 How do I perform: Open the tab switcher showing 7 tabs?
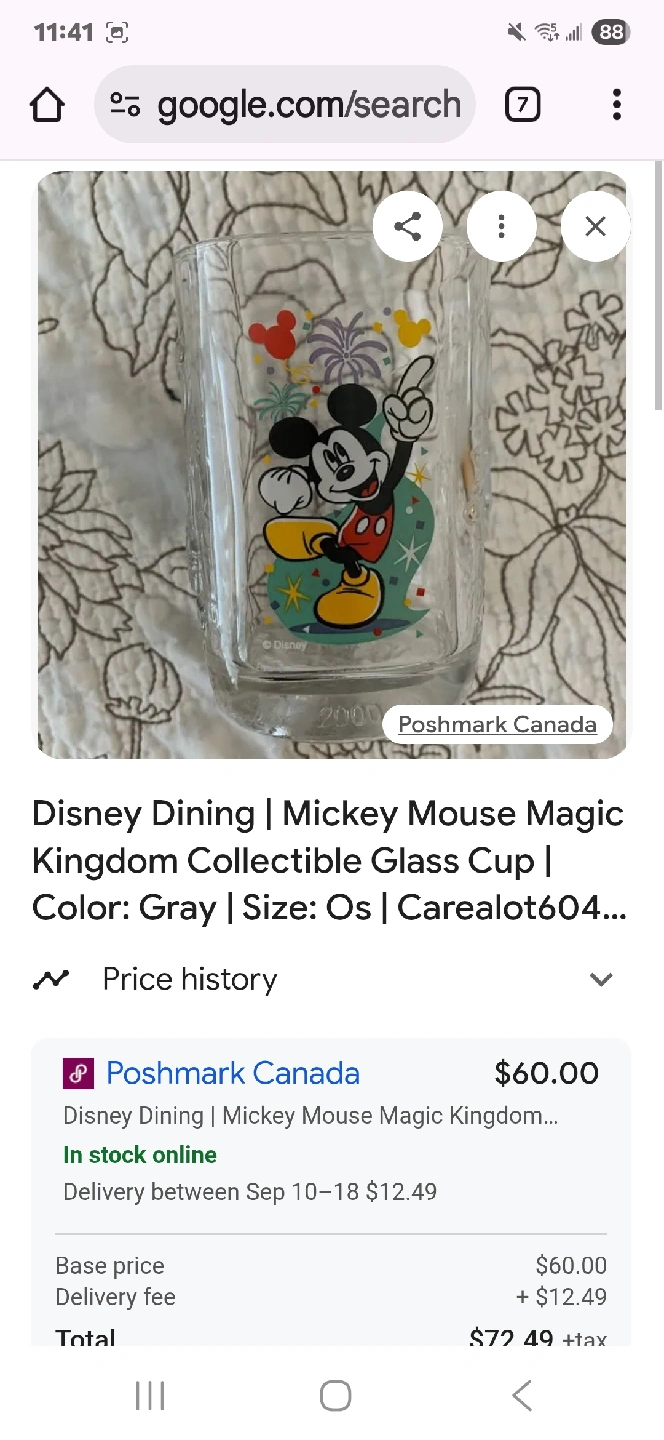(523, 105)
